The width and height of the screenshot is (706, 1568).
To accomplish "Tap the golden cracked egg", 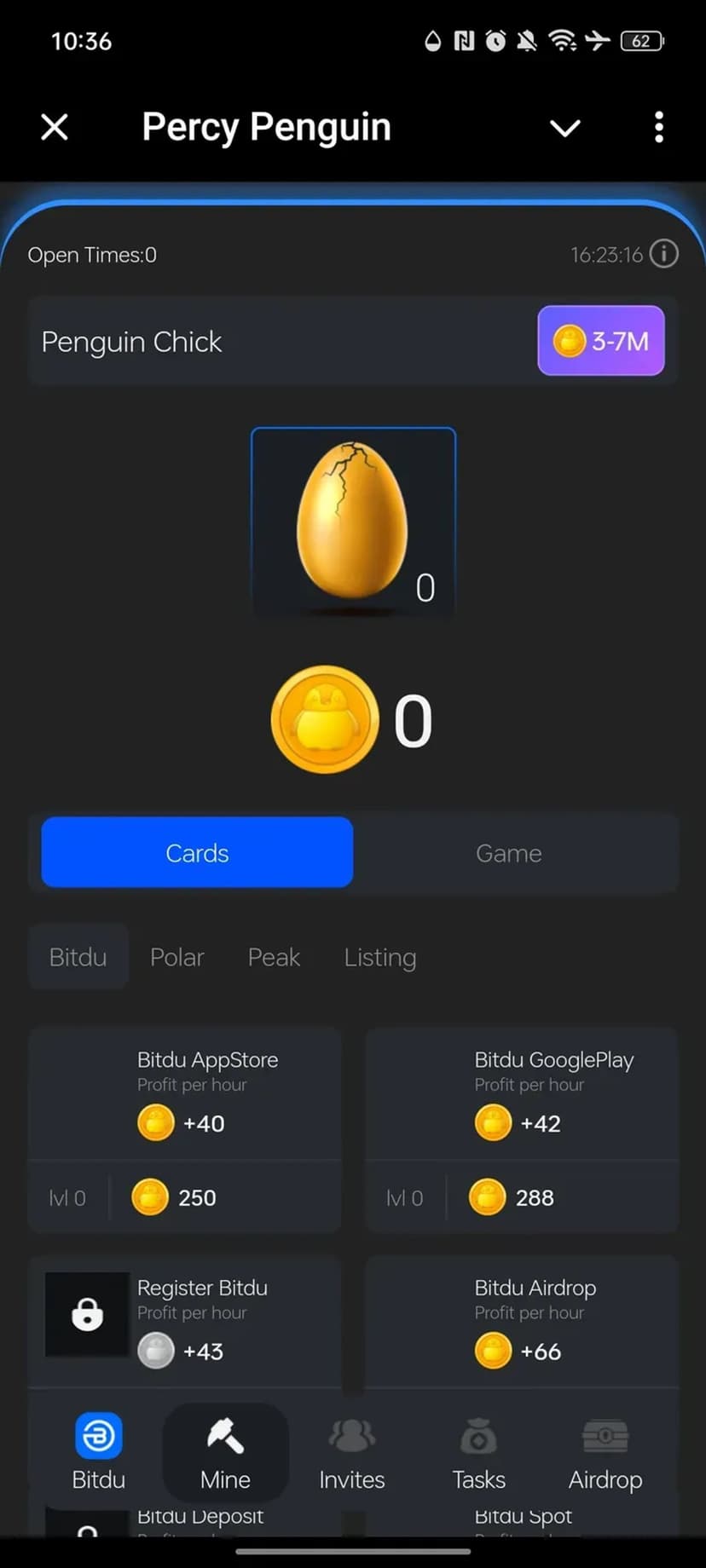I will (x=353, y=521).
